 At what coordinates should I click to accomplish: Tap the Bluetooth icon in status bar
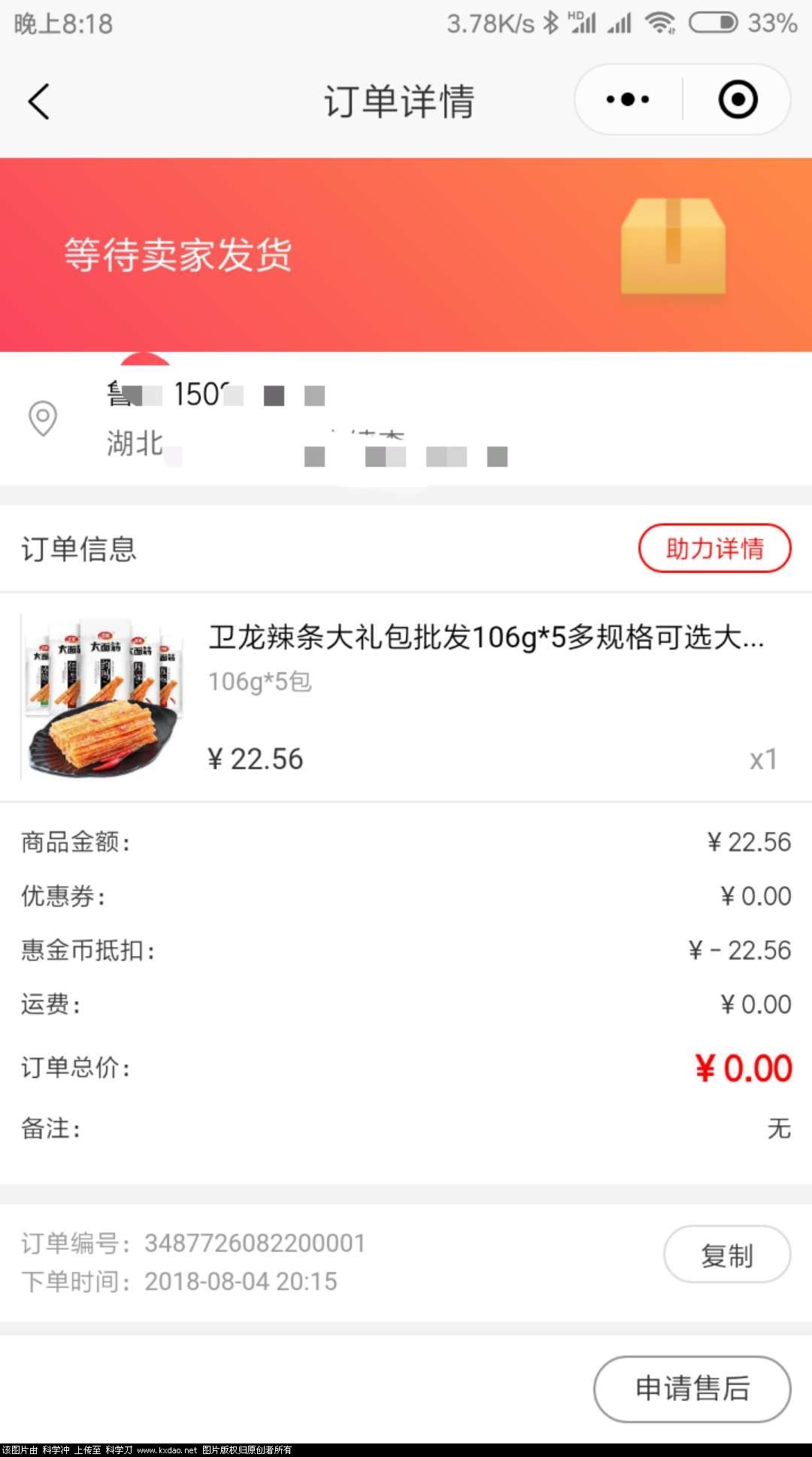[x=551, y=23]
